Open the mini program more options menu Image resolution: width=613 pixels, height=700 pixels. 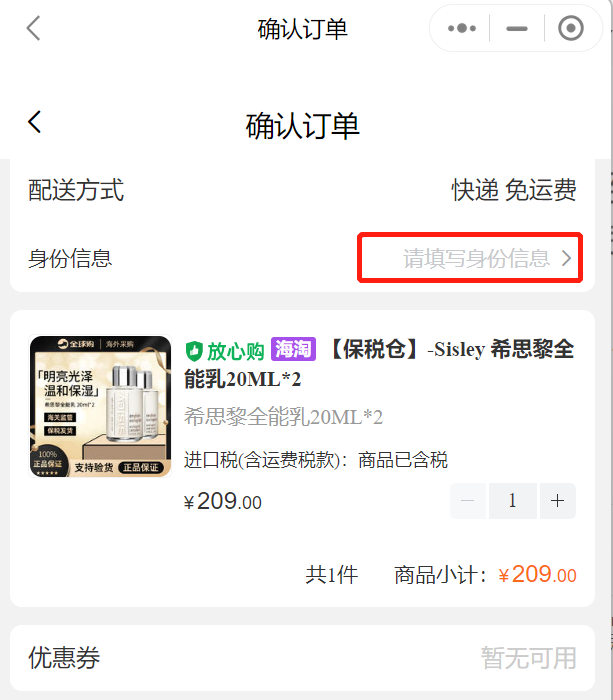point(462,29)
